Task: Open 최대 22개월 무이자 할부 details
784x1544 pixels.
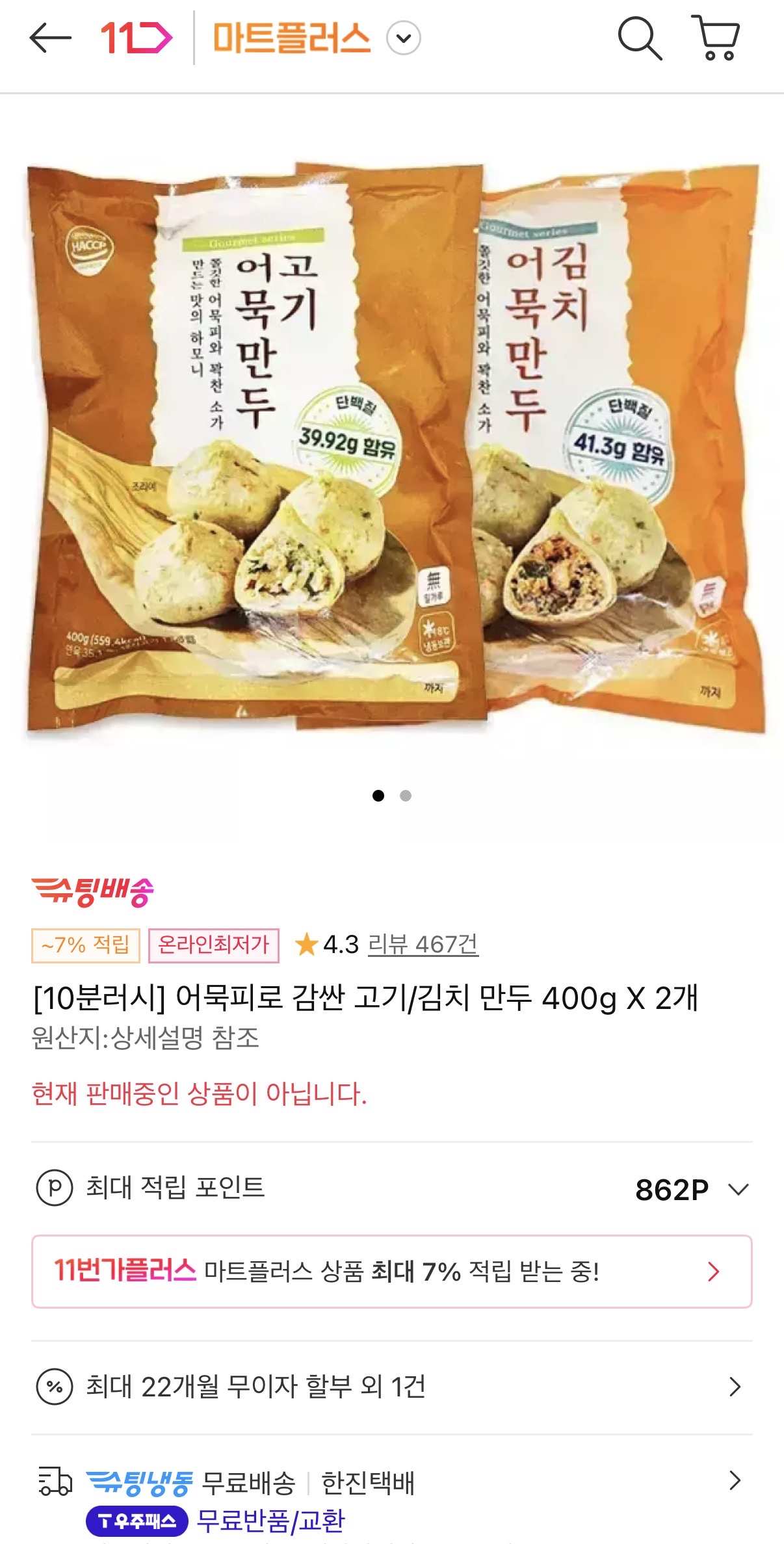Action: tap(391, 1387)
